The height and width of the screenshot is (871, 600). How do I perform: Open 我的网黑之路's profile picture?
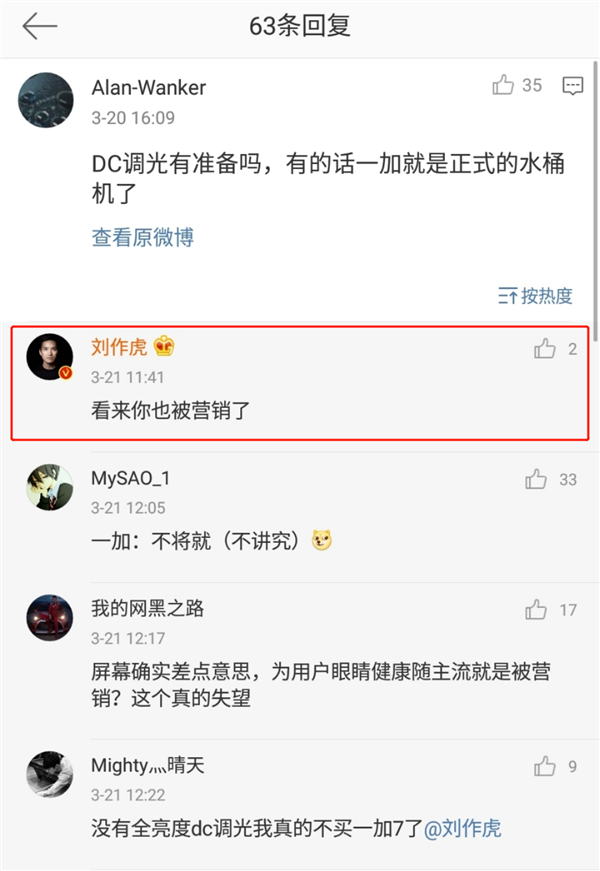point(50,618)
